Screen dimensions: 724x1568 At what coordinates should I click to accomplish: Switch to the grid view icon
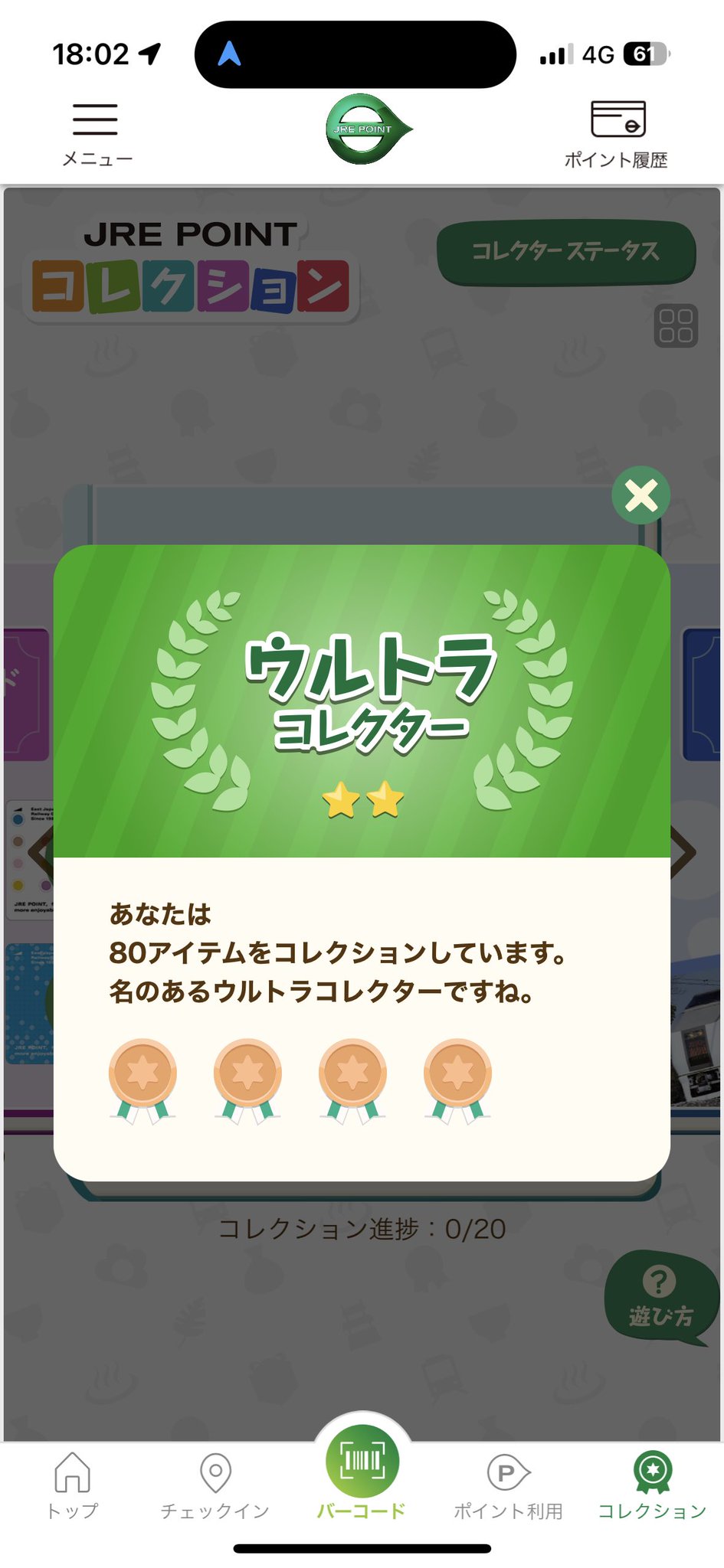pyautogui.click(x=676, y=326)
